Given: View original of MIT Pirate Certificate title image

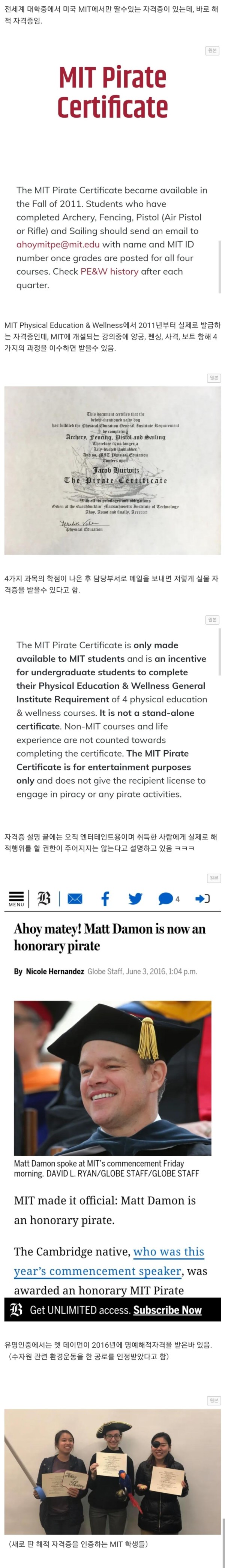Looking at the screenshot, I should 212,51.
